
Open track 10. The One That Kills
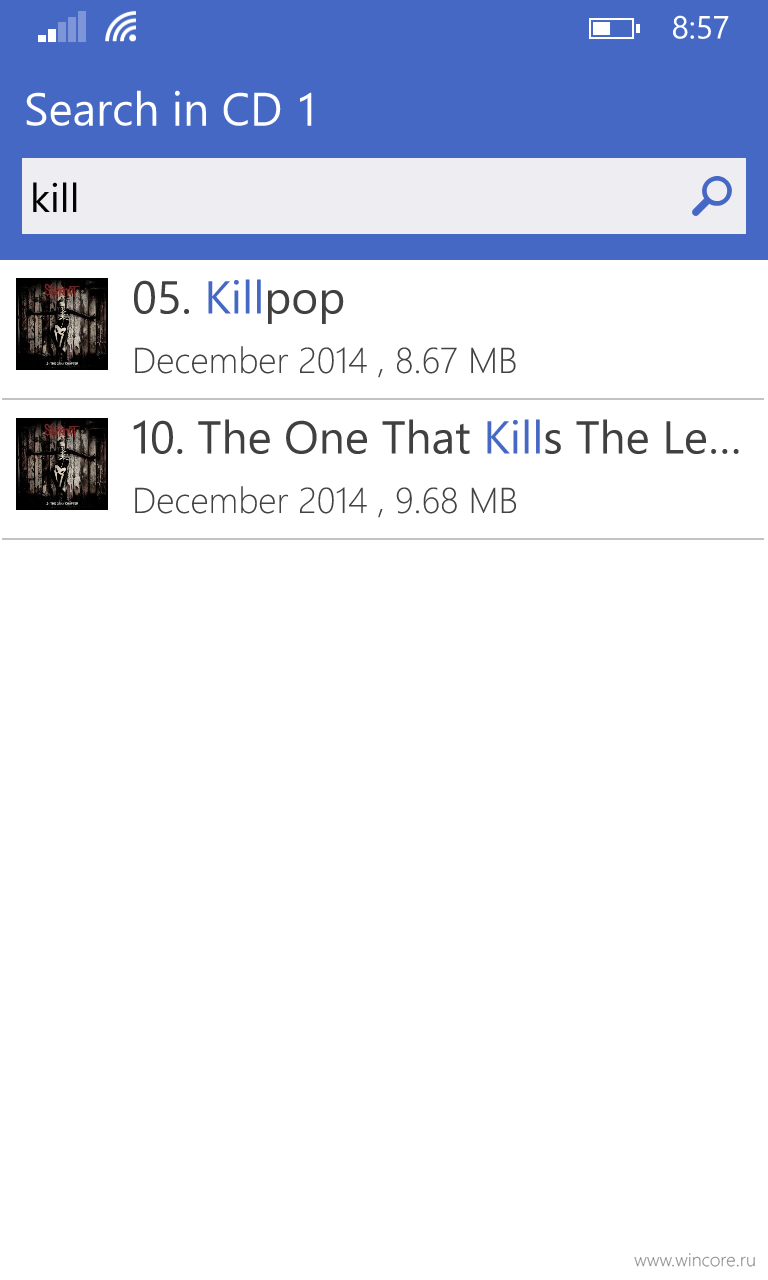(384, 470)
